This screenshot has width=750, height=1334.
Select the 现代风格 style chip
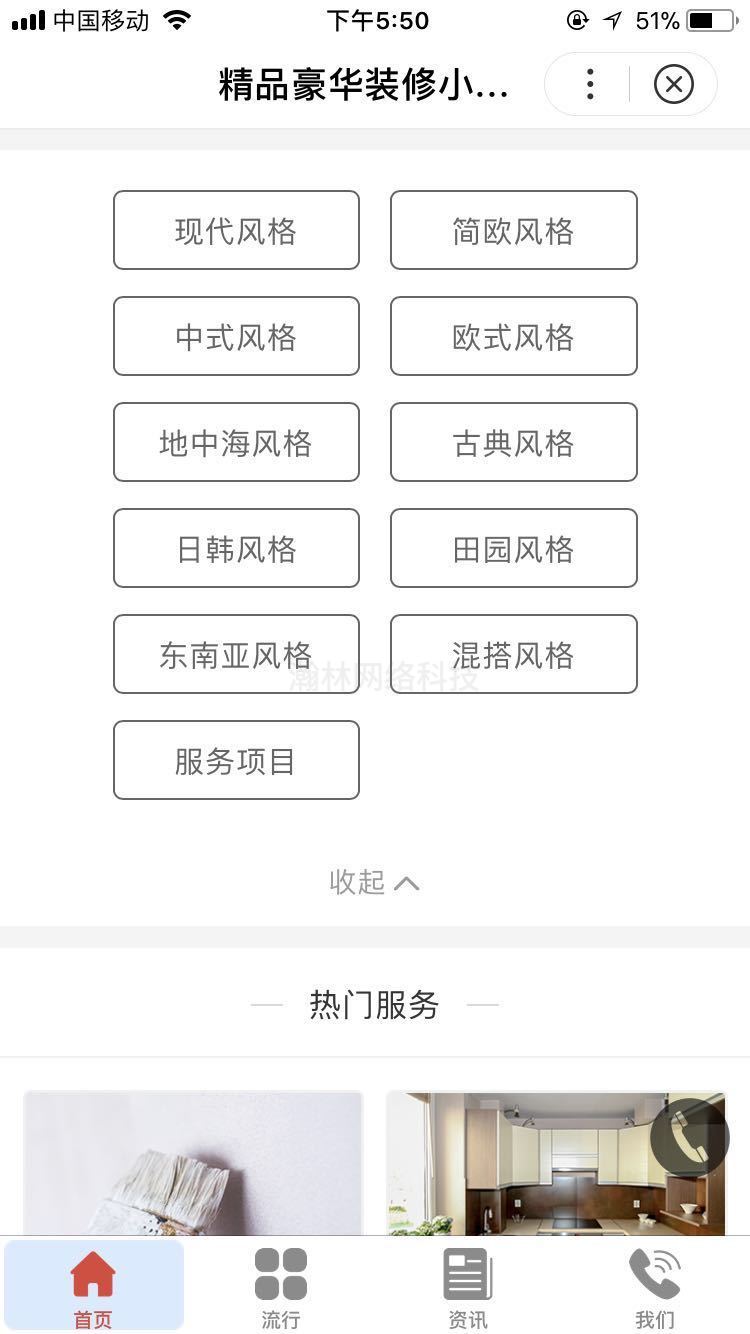point(236,231)
